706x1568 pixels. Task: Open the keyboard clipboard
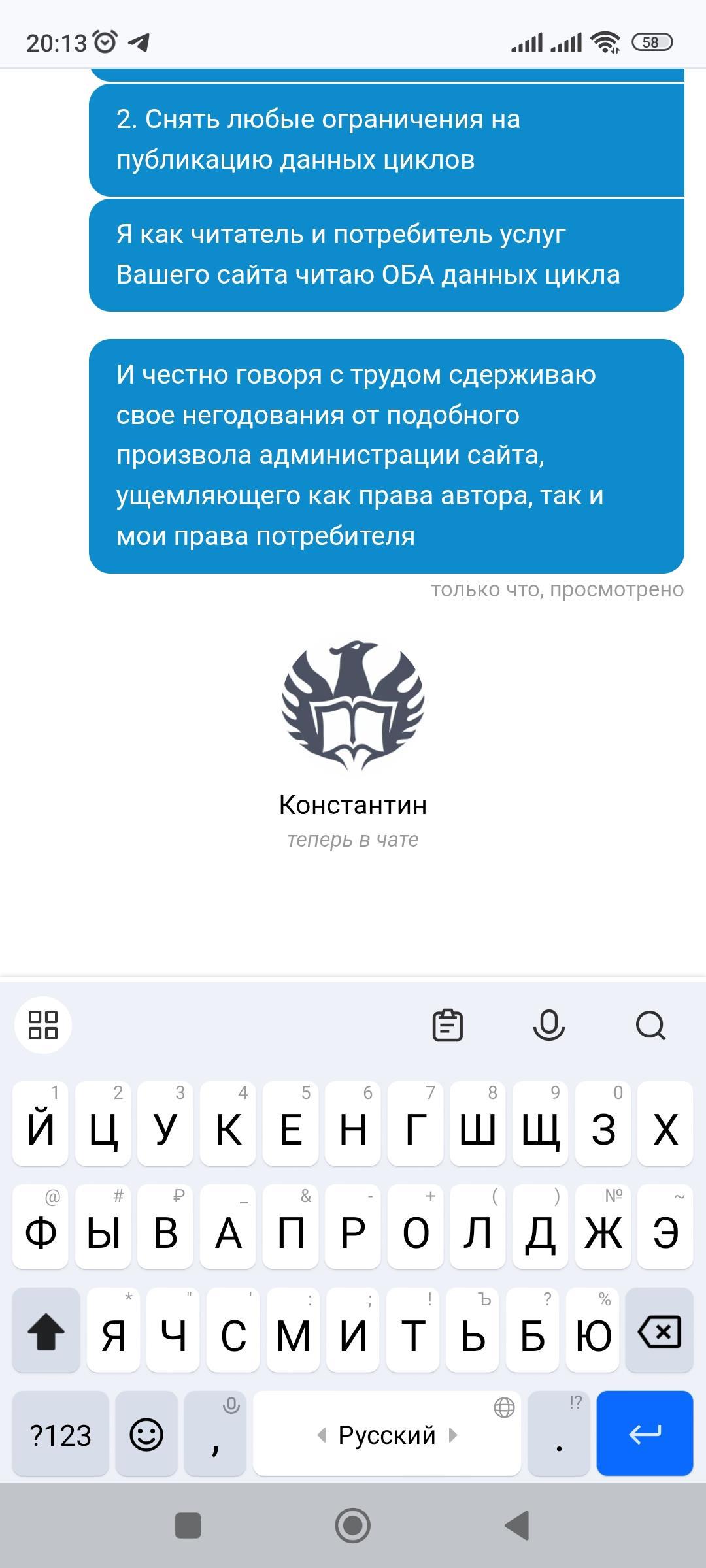tap(448, 1025)
